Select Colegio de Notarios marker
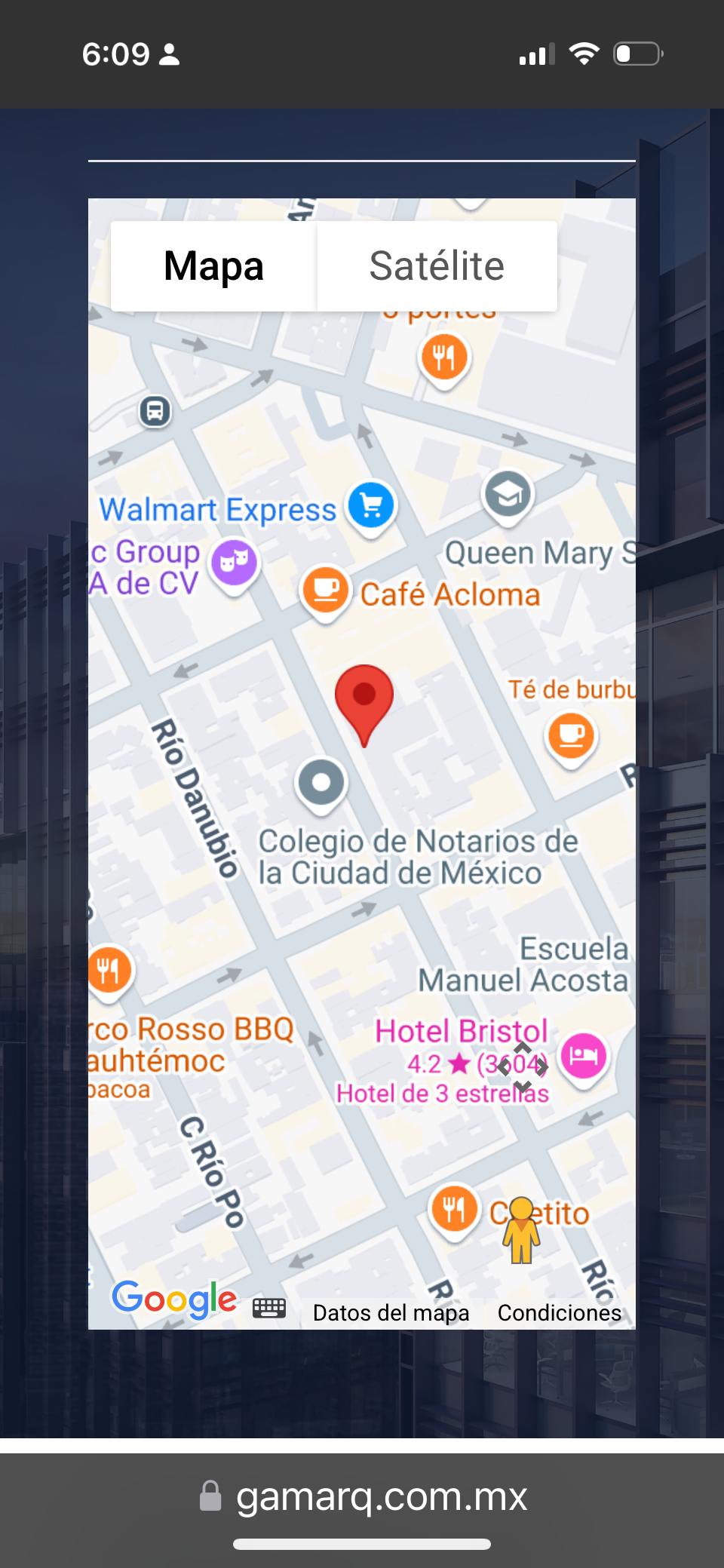Viewport: 724px width, 1568px height. tap(321, 783)
